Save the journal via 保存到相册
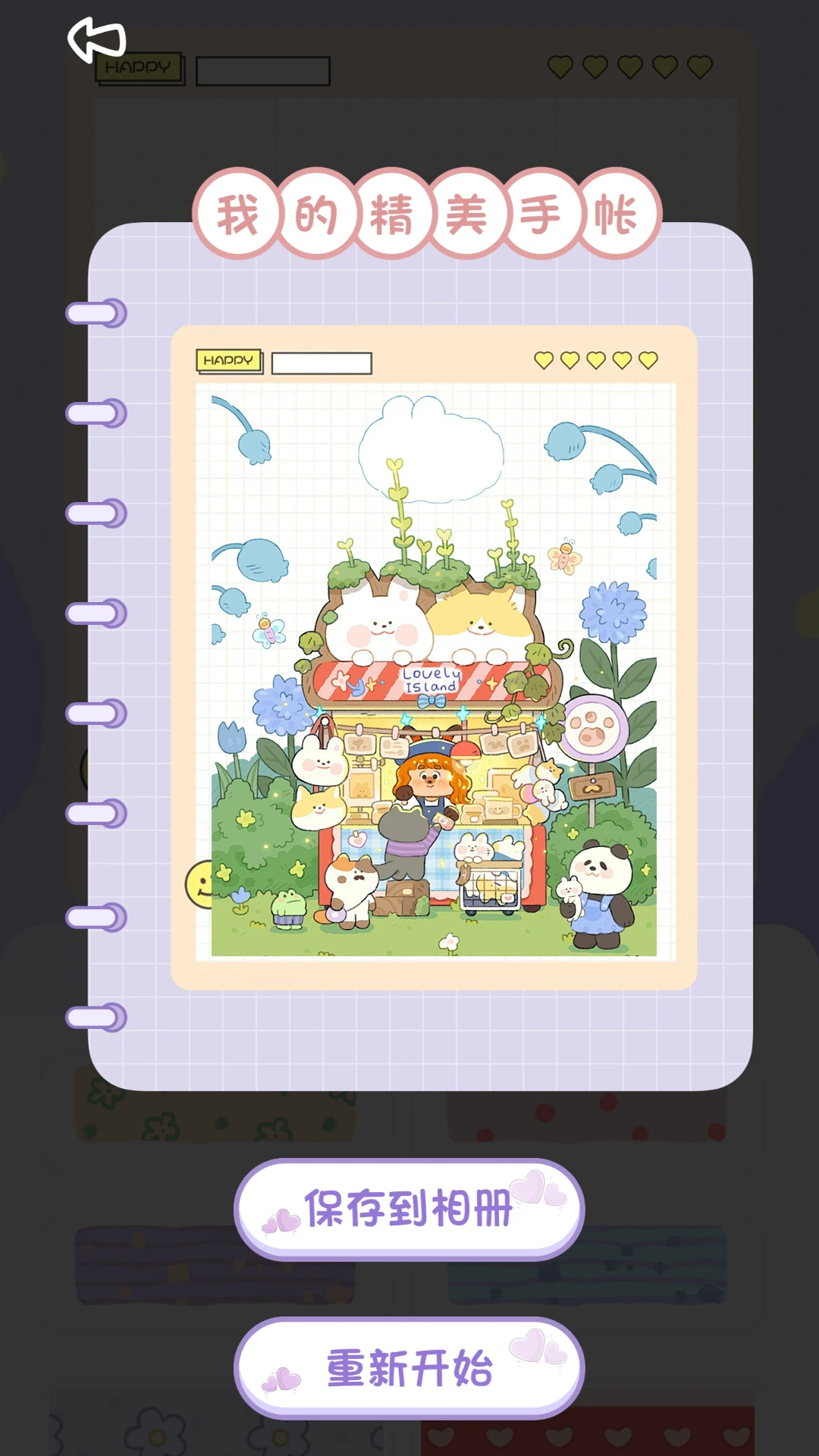 [409, 1208]
